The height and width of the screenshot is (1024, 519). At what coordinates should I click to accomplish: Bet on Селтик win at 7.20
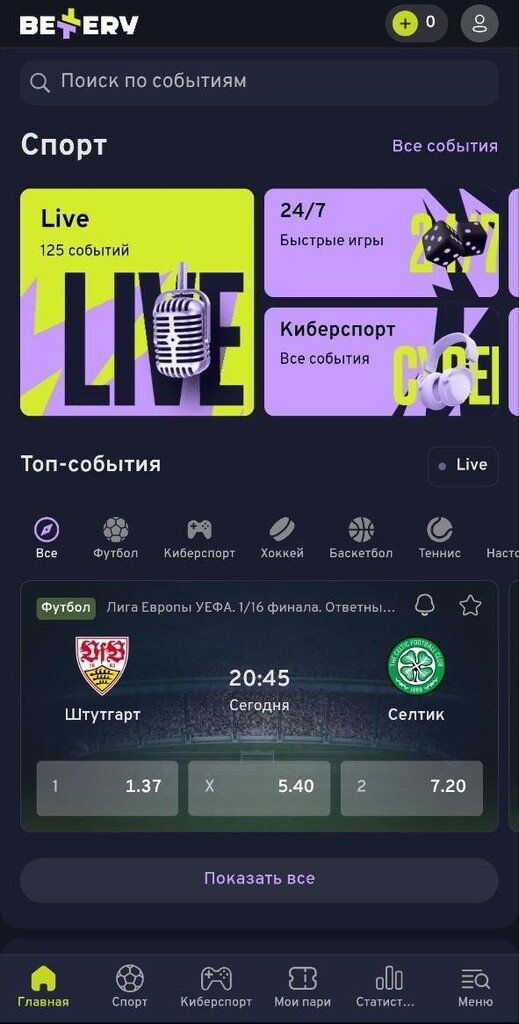[x=412, y=788]
